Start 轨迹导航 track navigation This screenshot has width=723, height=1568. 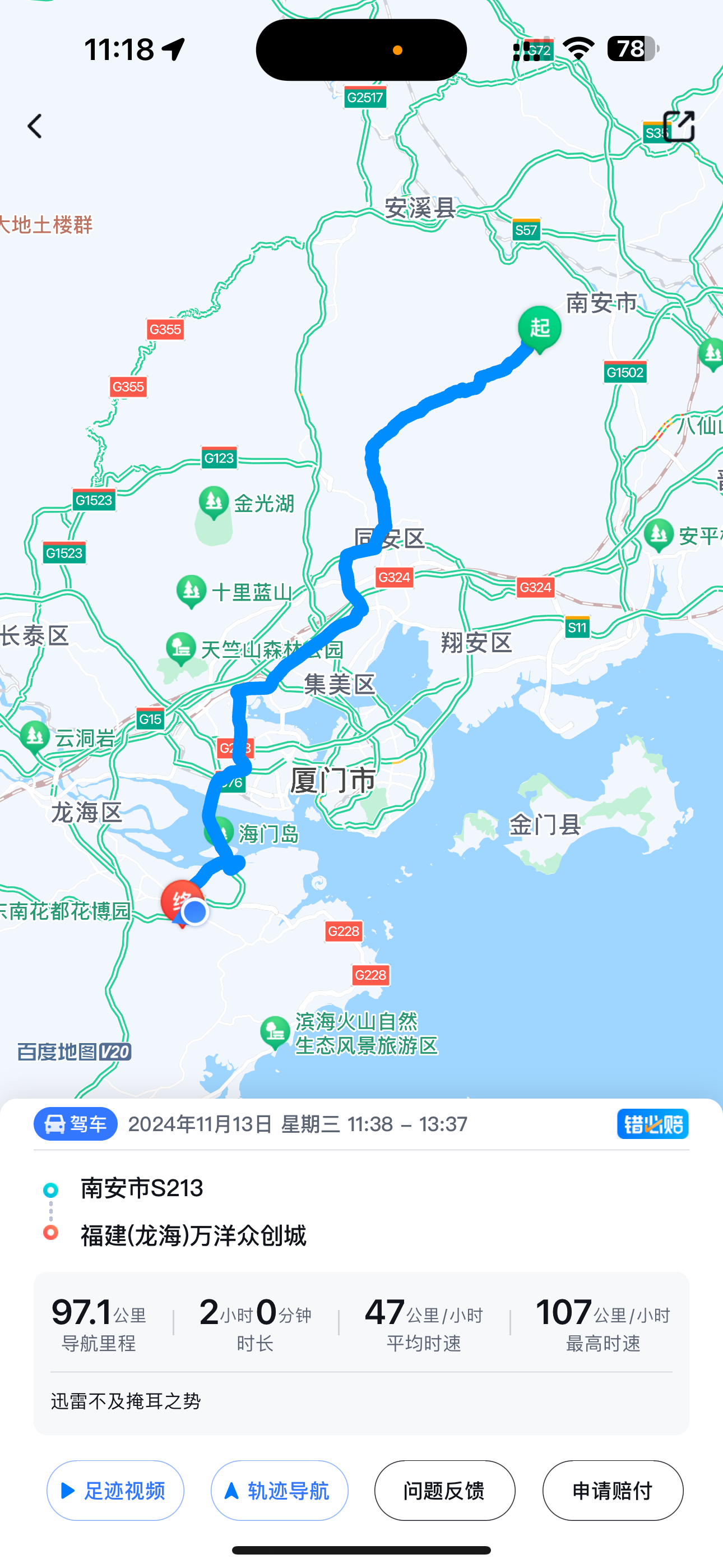click(x=279, y=1490)
